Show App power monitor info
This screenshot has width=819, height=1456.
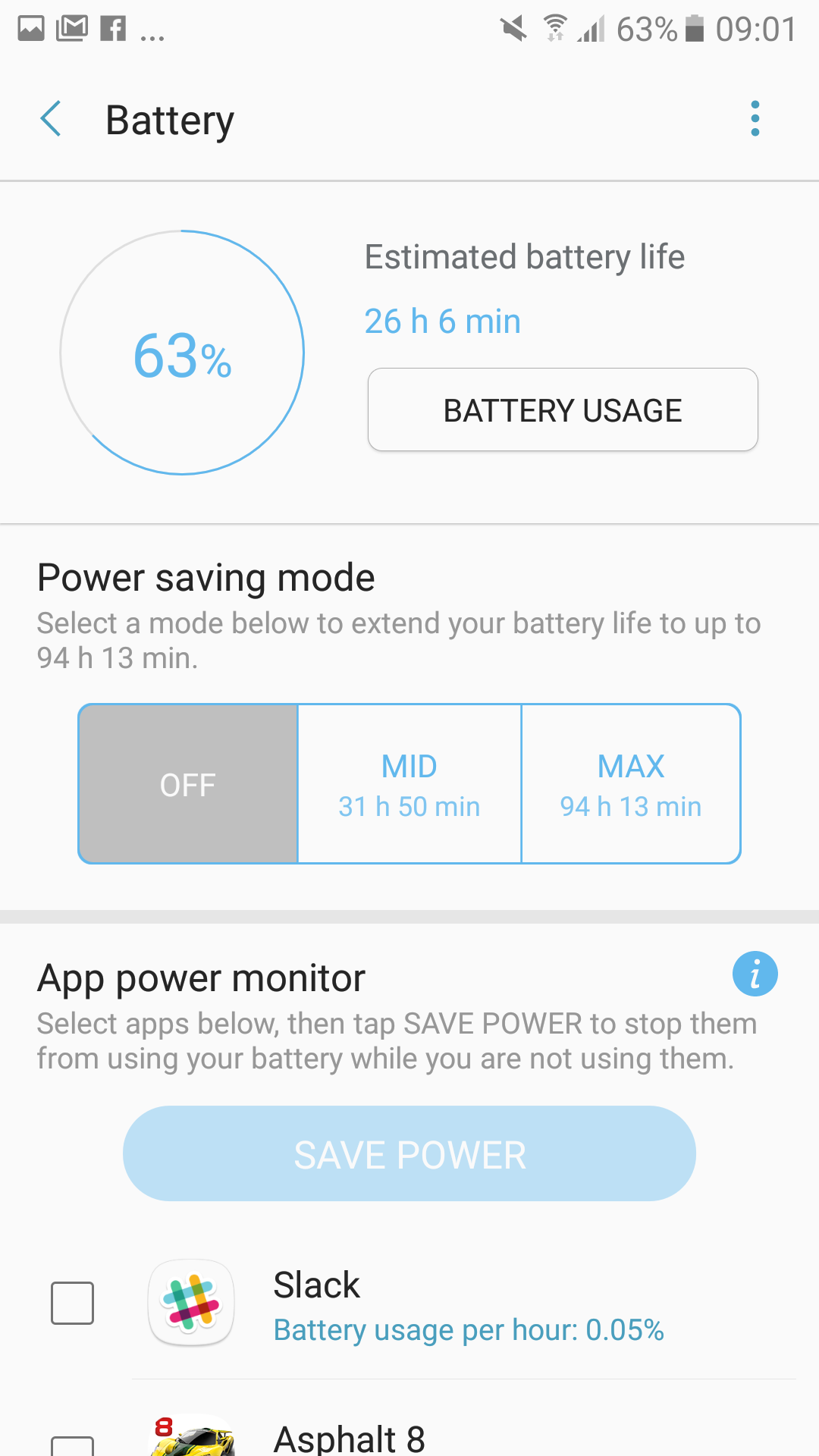[x=755, y=974]
